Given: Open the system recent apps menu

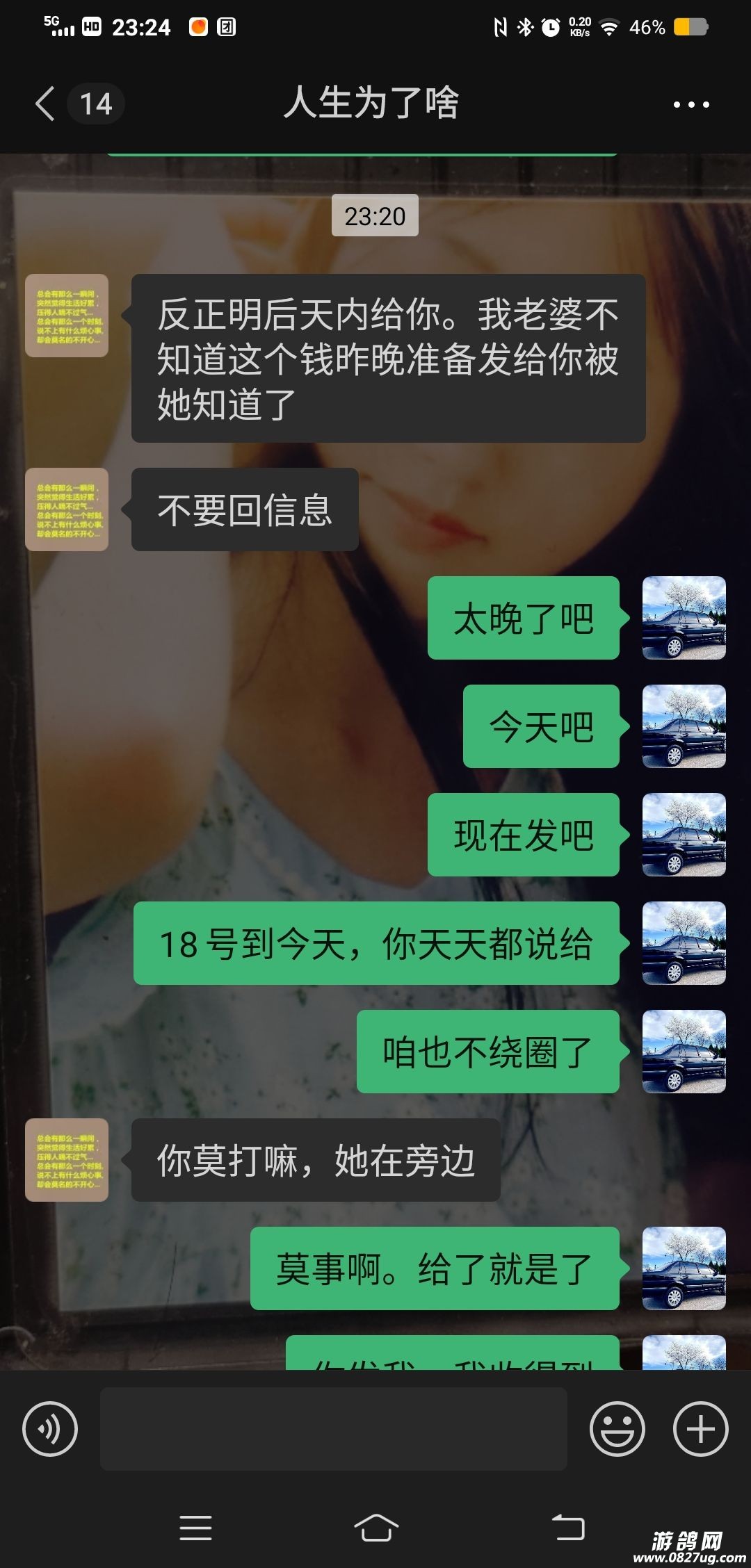Looking at the screenshot, I should 195,1528.
